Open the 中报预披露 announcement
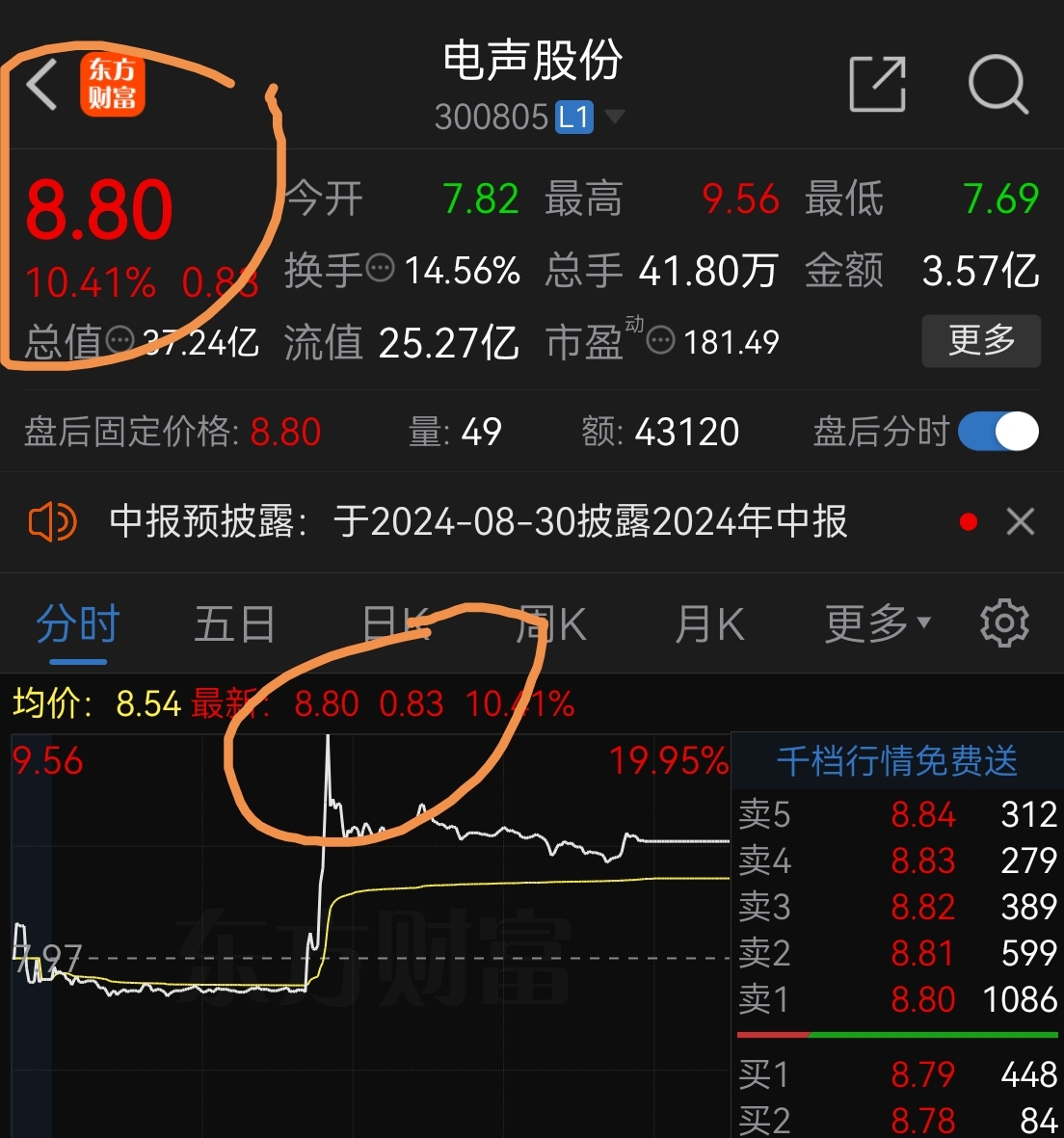Image resolution: width=1064 pixels, height=1138 pixels. [478, 522]
